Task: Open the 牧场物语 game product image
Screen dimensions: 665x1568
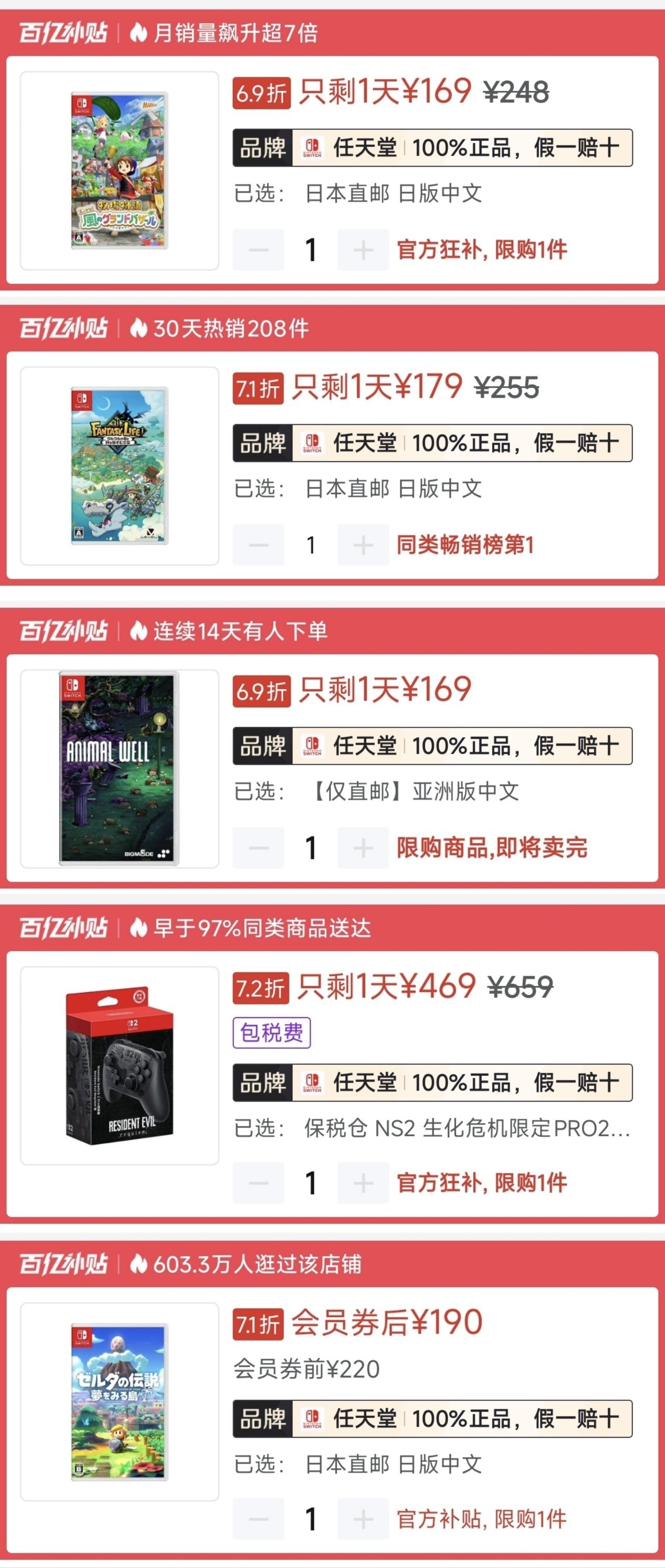Action: pyautogui.click(x=119, y=170)
